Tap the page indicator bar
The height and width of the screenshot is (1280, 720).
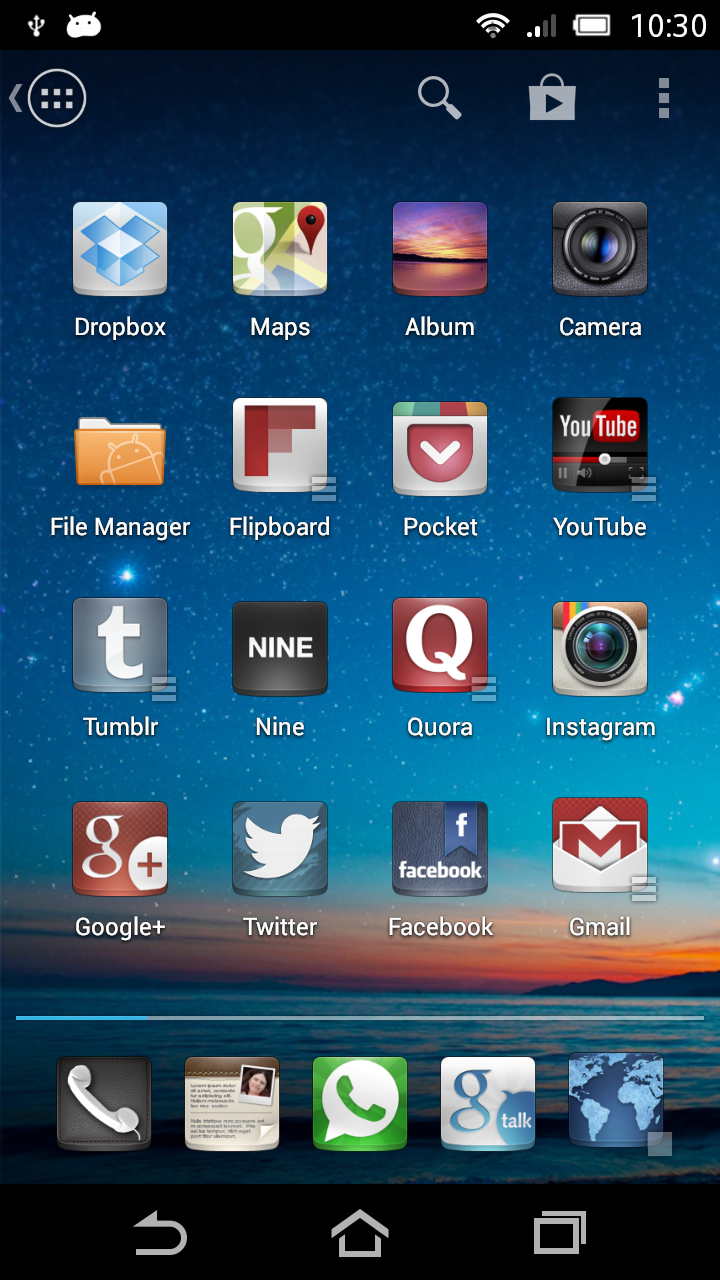360,1017
